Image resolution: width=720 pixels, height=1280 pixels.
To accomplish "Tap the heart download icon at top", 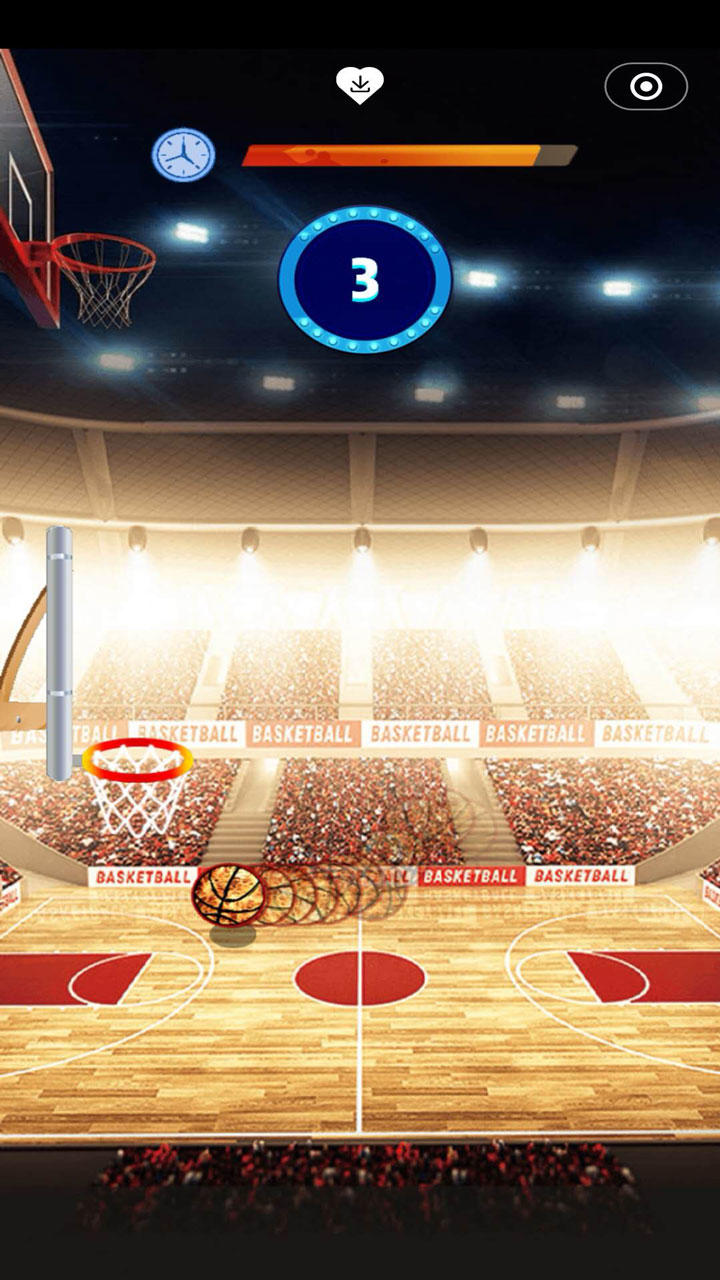I will coord(360,86).
